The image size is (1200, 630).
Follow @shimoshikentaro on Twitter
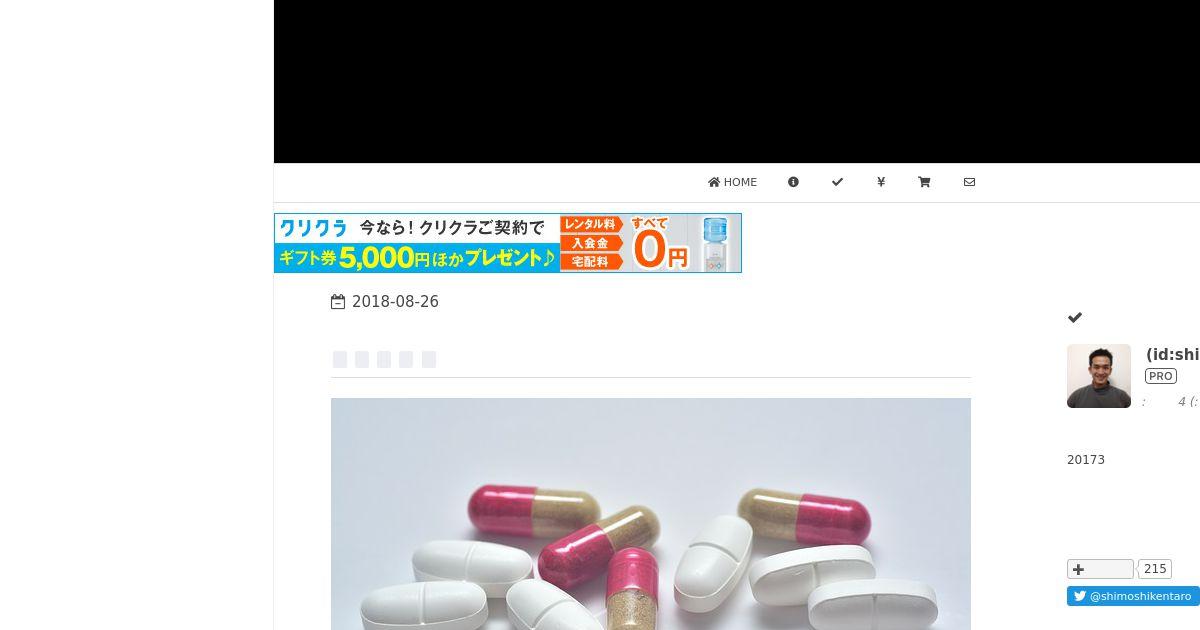1132,596
